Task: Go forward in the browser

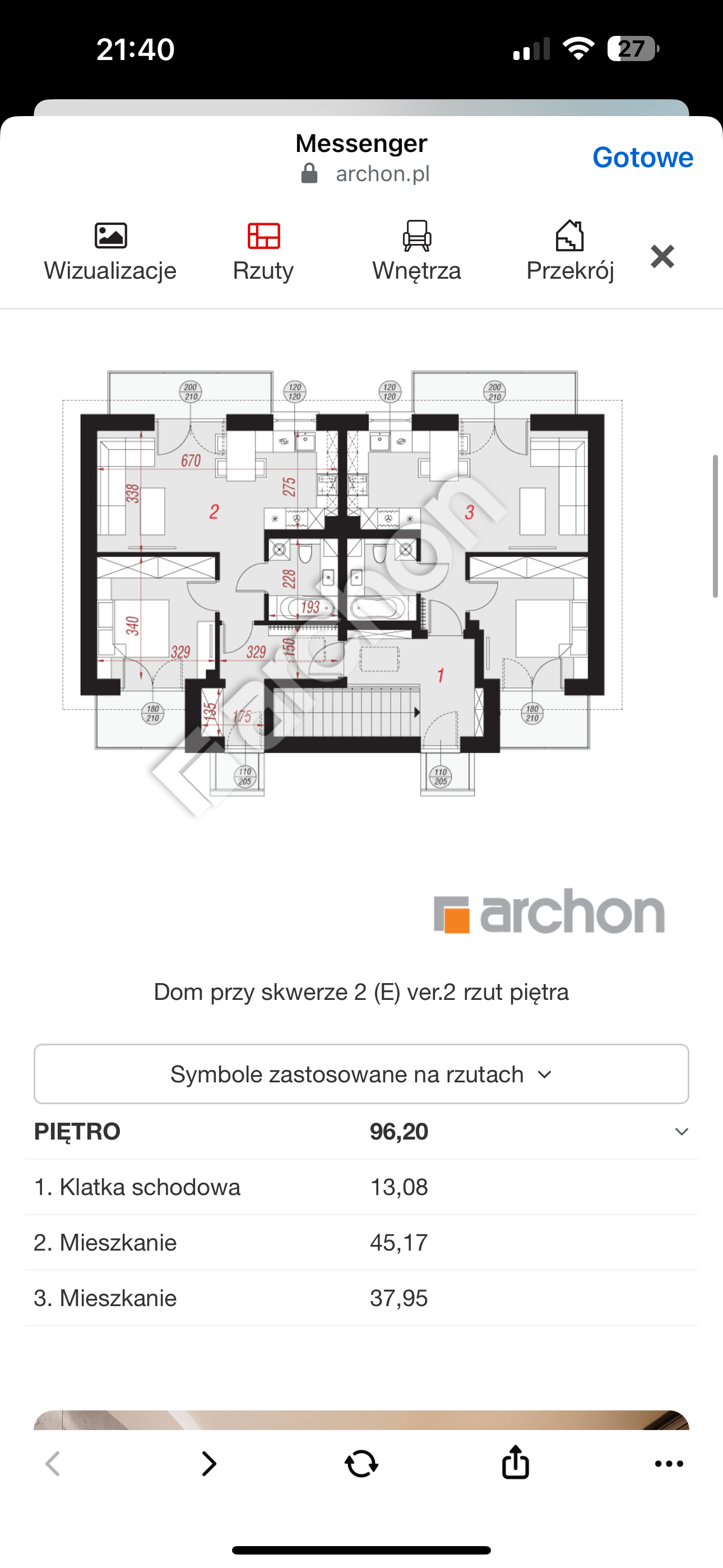Action: (208, 1464)
